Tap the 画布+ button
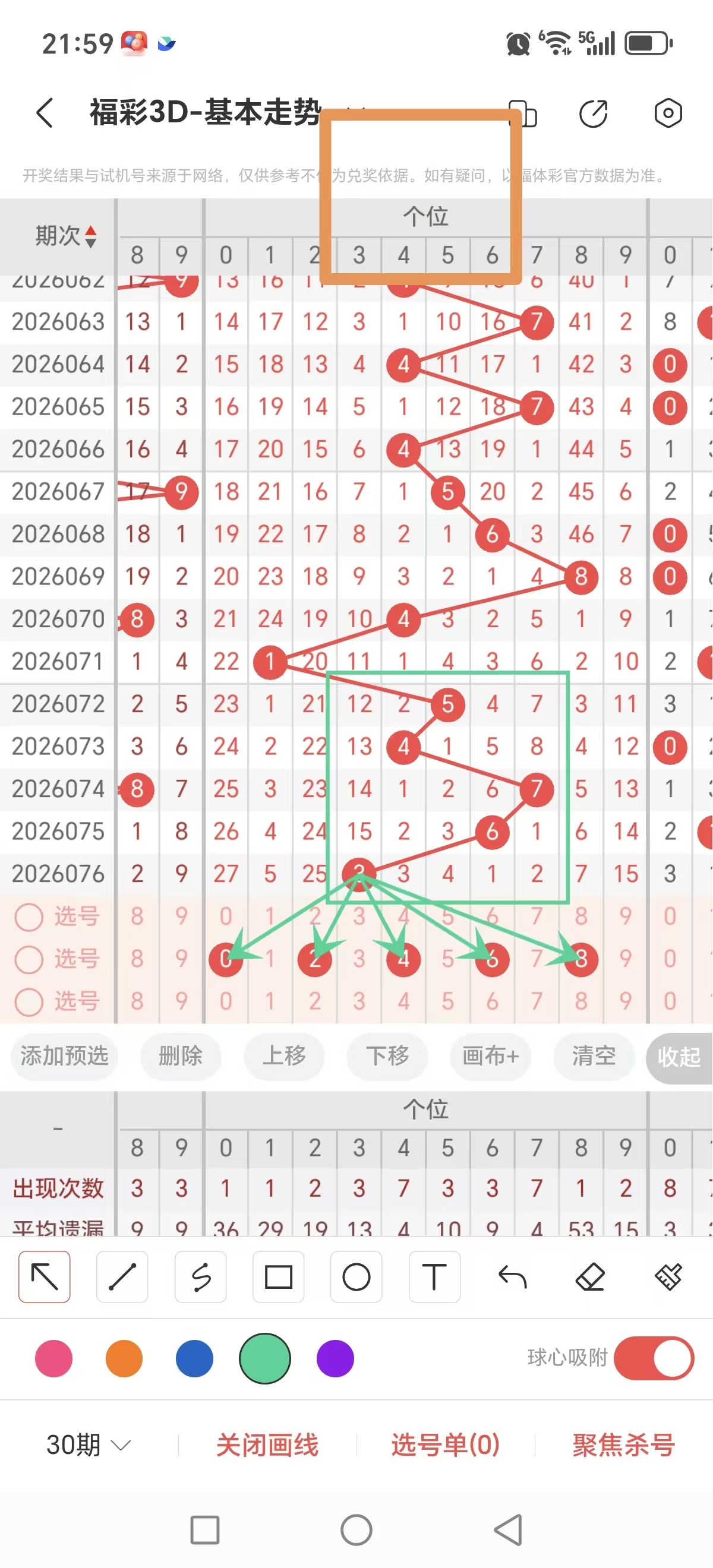This screenshot has width=713, height=1568. coord(490,1057)
